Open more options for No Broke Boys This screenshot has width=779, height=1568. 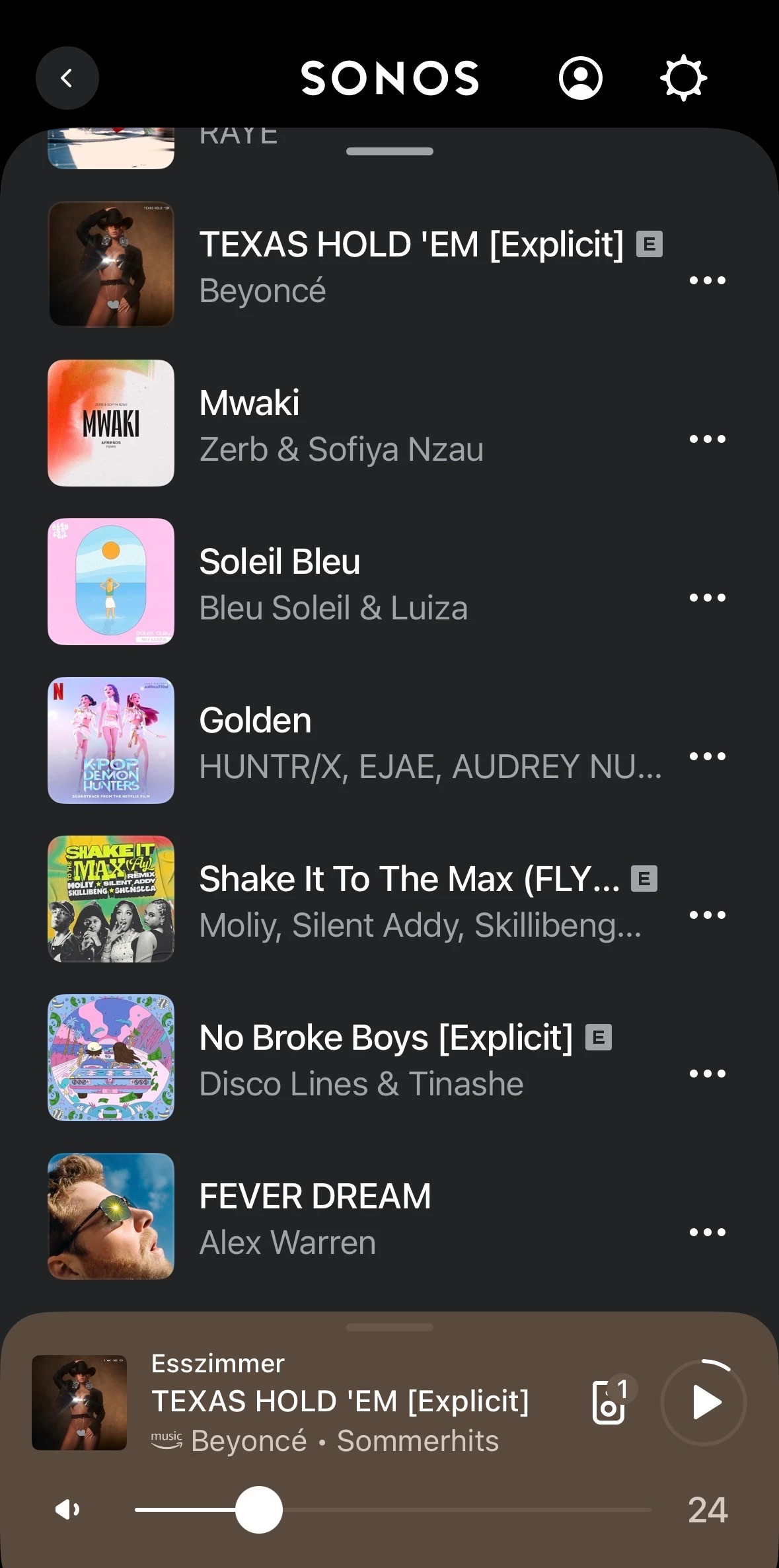707,1074
